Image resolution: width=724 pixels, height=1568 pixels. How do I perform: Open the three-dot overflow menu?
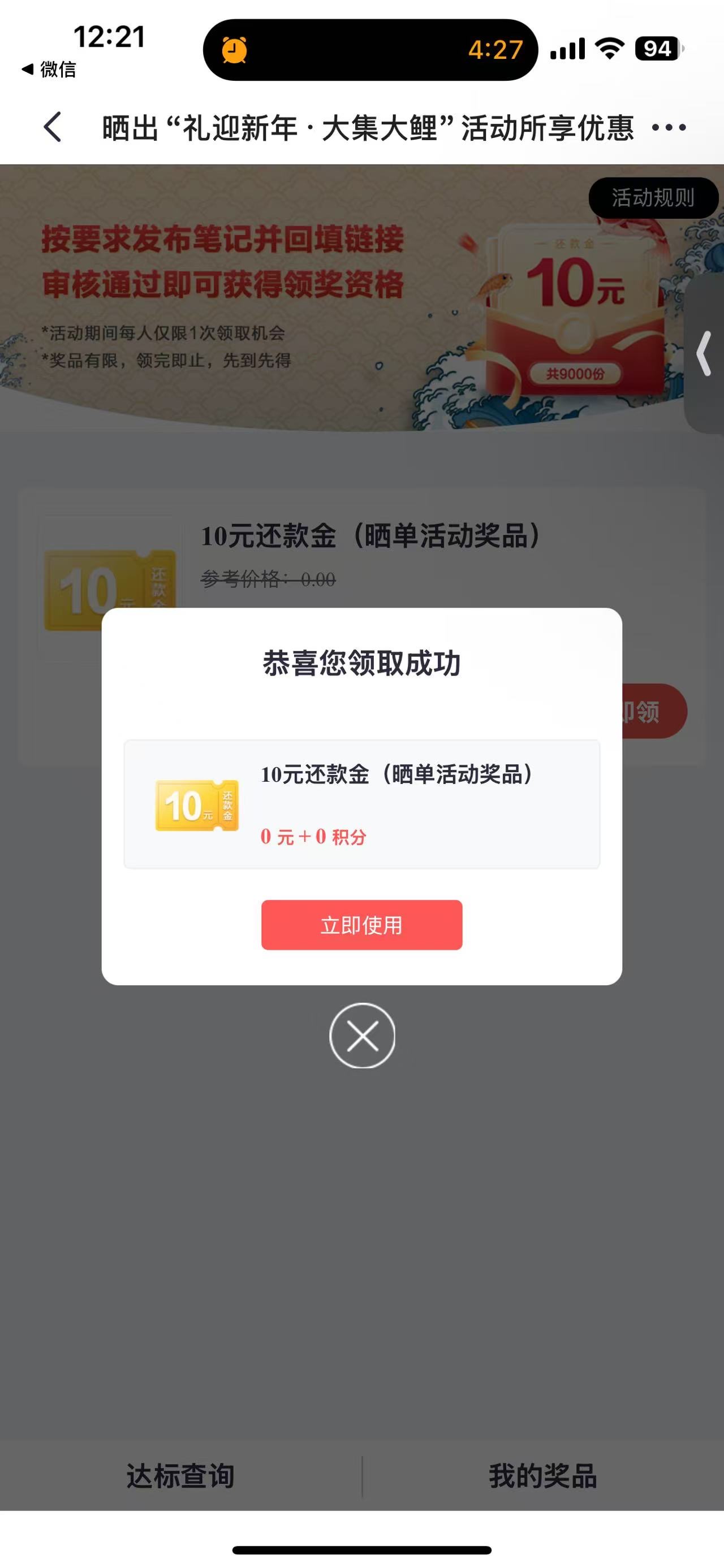[669, 128]
